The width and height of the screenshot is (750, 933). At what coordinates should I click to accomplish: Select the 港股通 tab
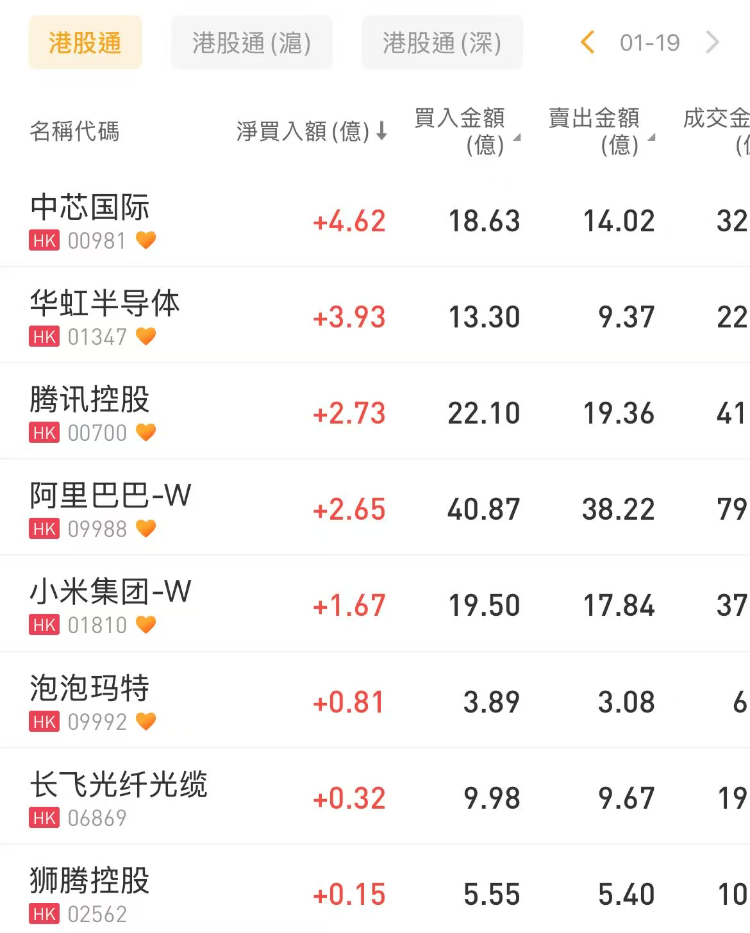click(x=85, y=43)
